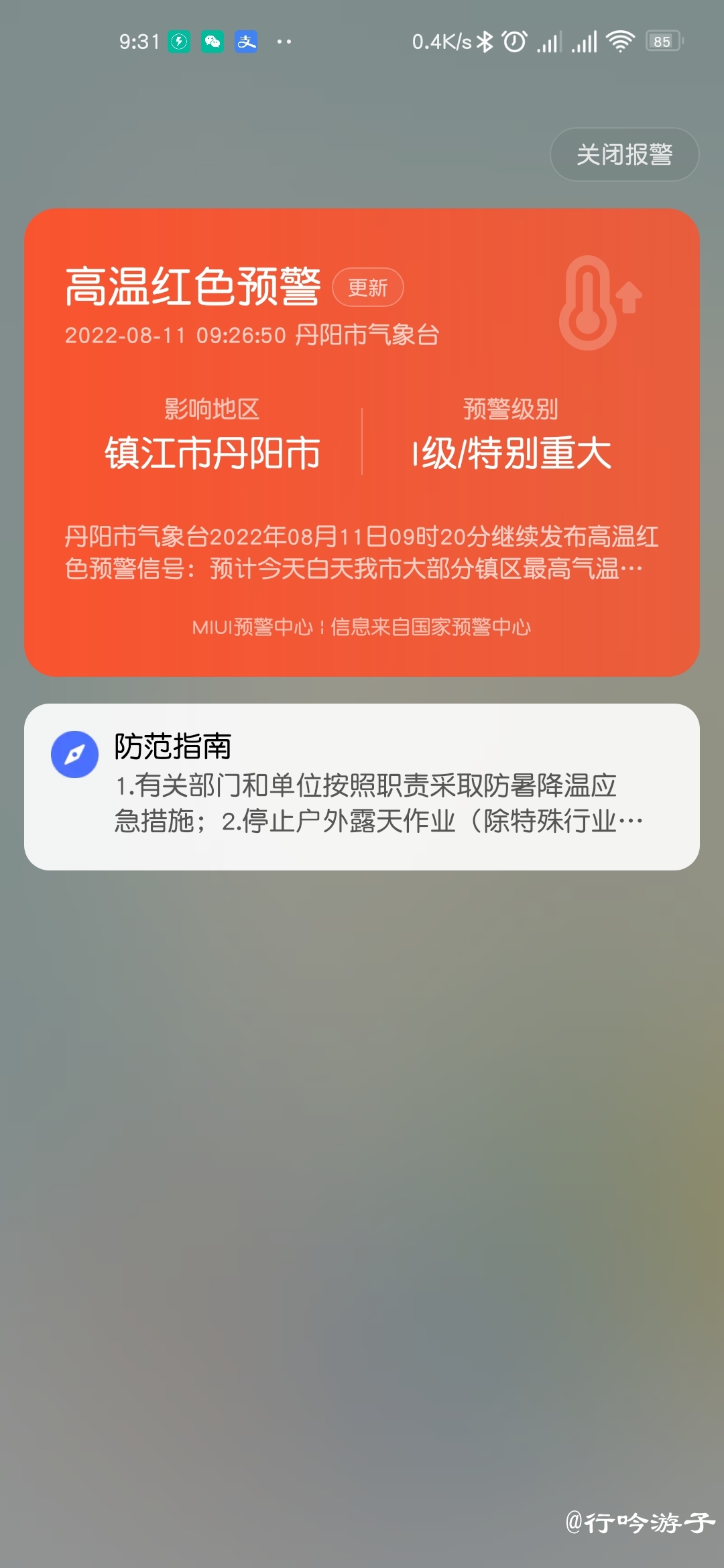This screenshot has height=1568, width=724.
Task: Tap the 关闭报警 button
Action: pyautogui.click(x=624, y=154)
